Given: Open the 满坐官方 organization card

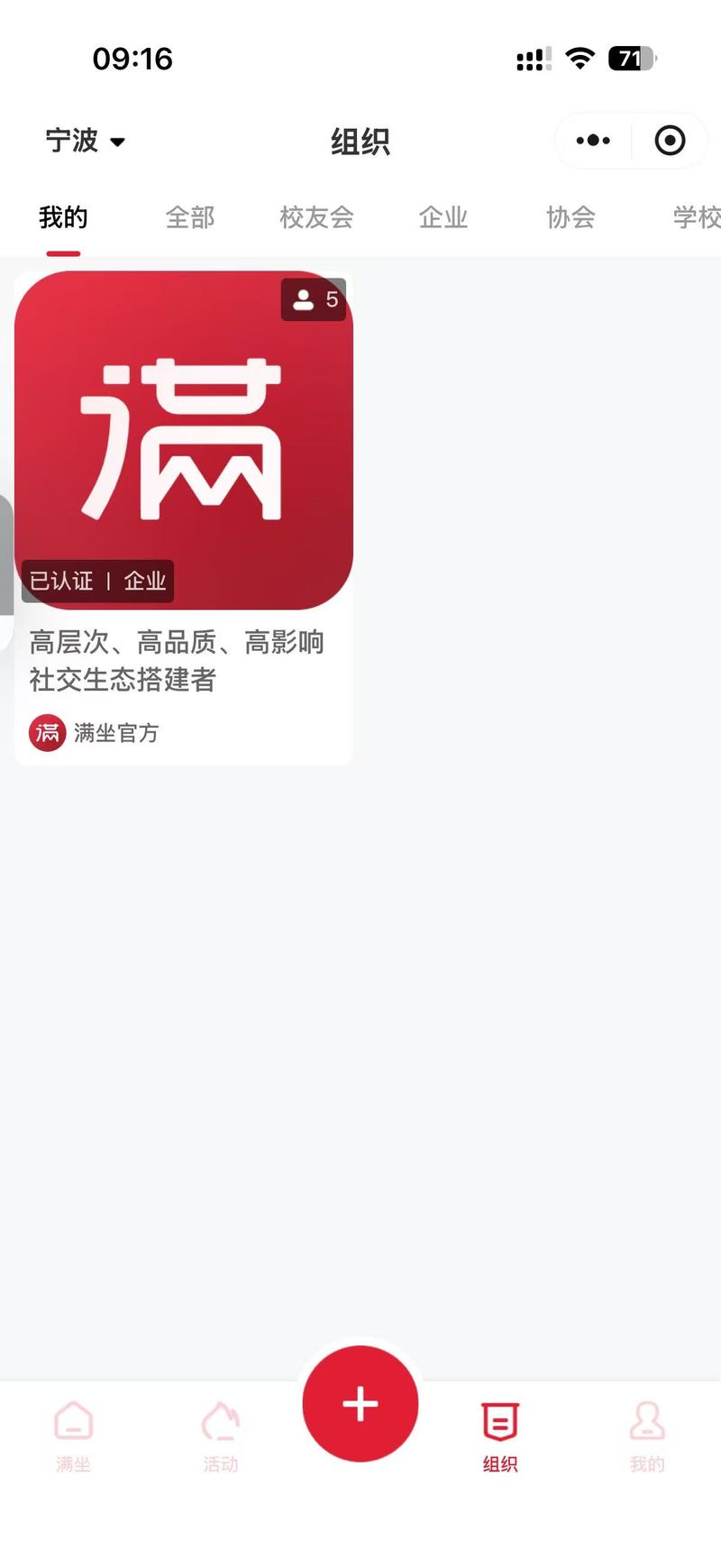Looking at the screenshot, I should pyautogui.click(x=183, y=518).
